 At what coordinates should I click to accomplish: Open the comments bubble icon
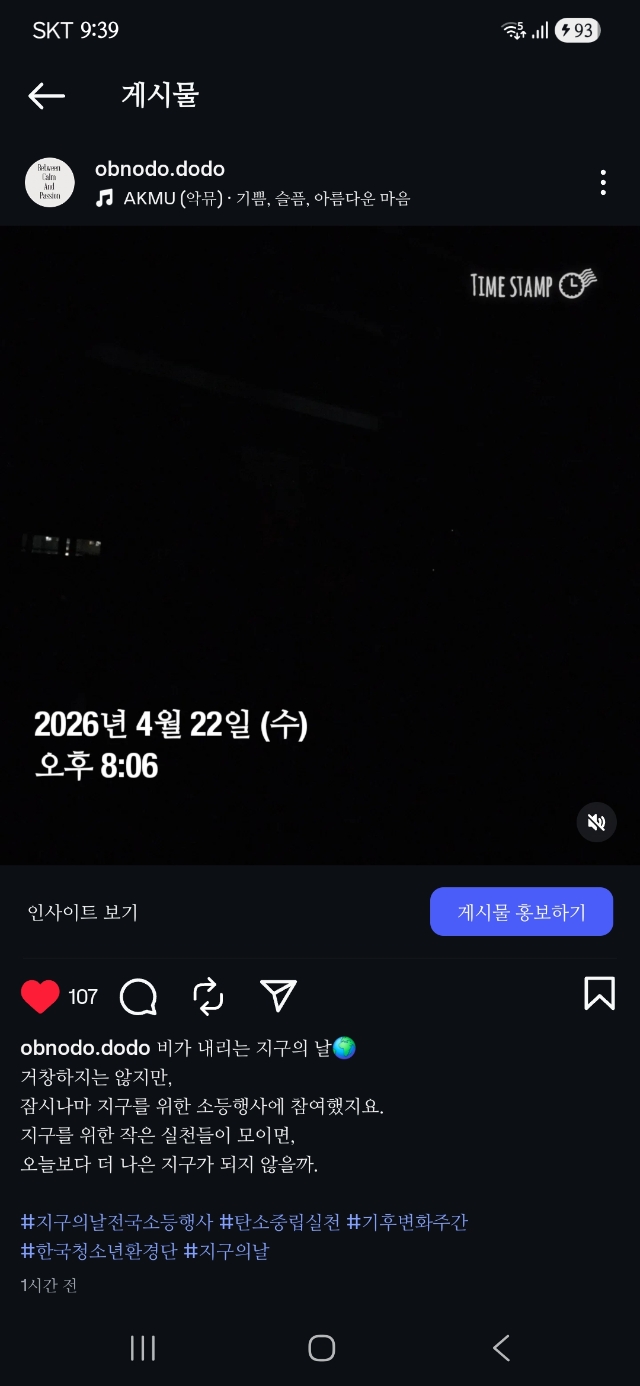[138, 996]
